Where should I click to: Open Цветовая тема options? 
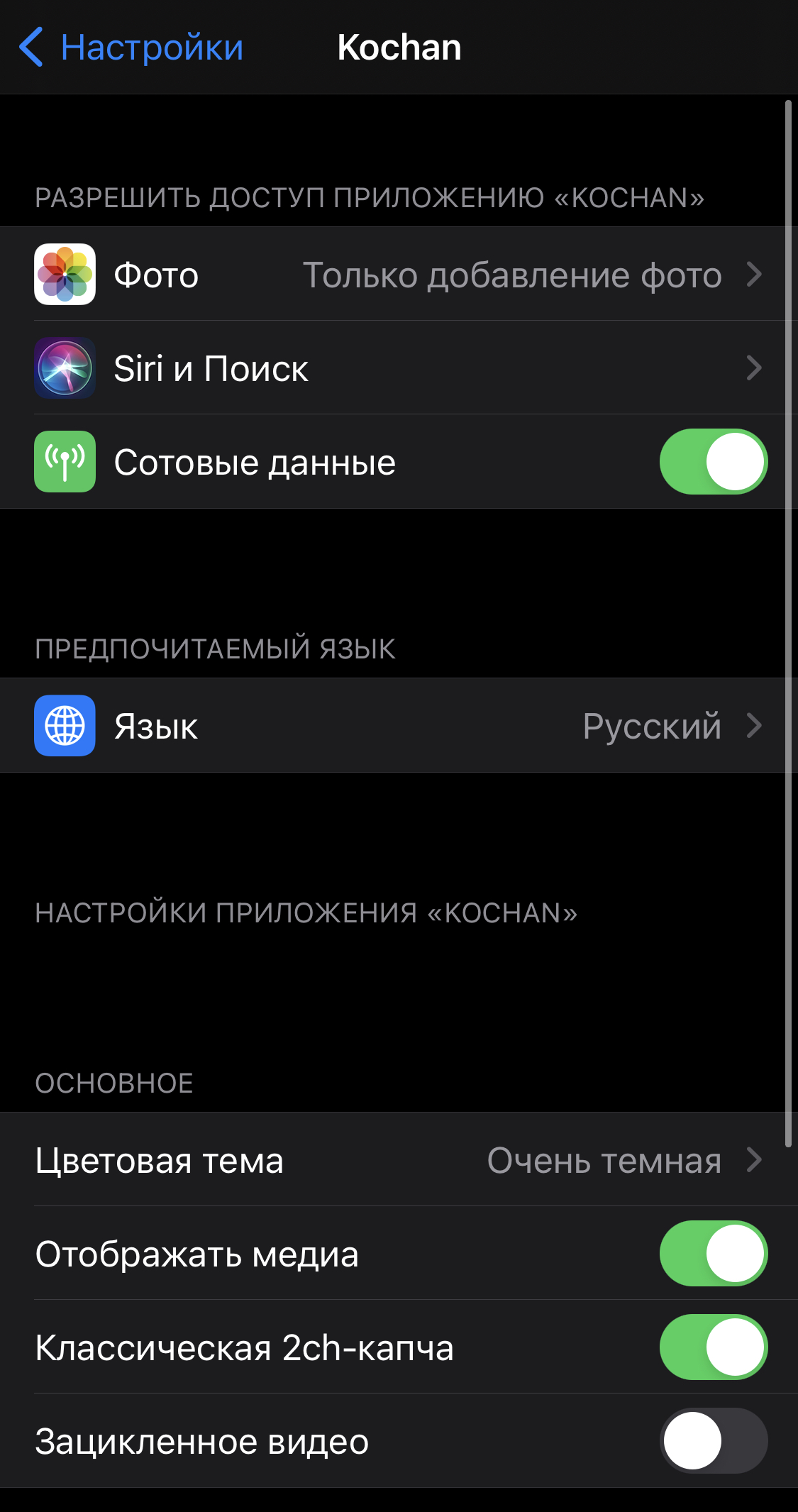click(x=399, y=1160)
